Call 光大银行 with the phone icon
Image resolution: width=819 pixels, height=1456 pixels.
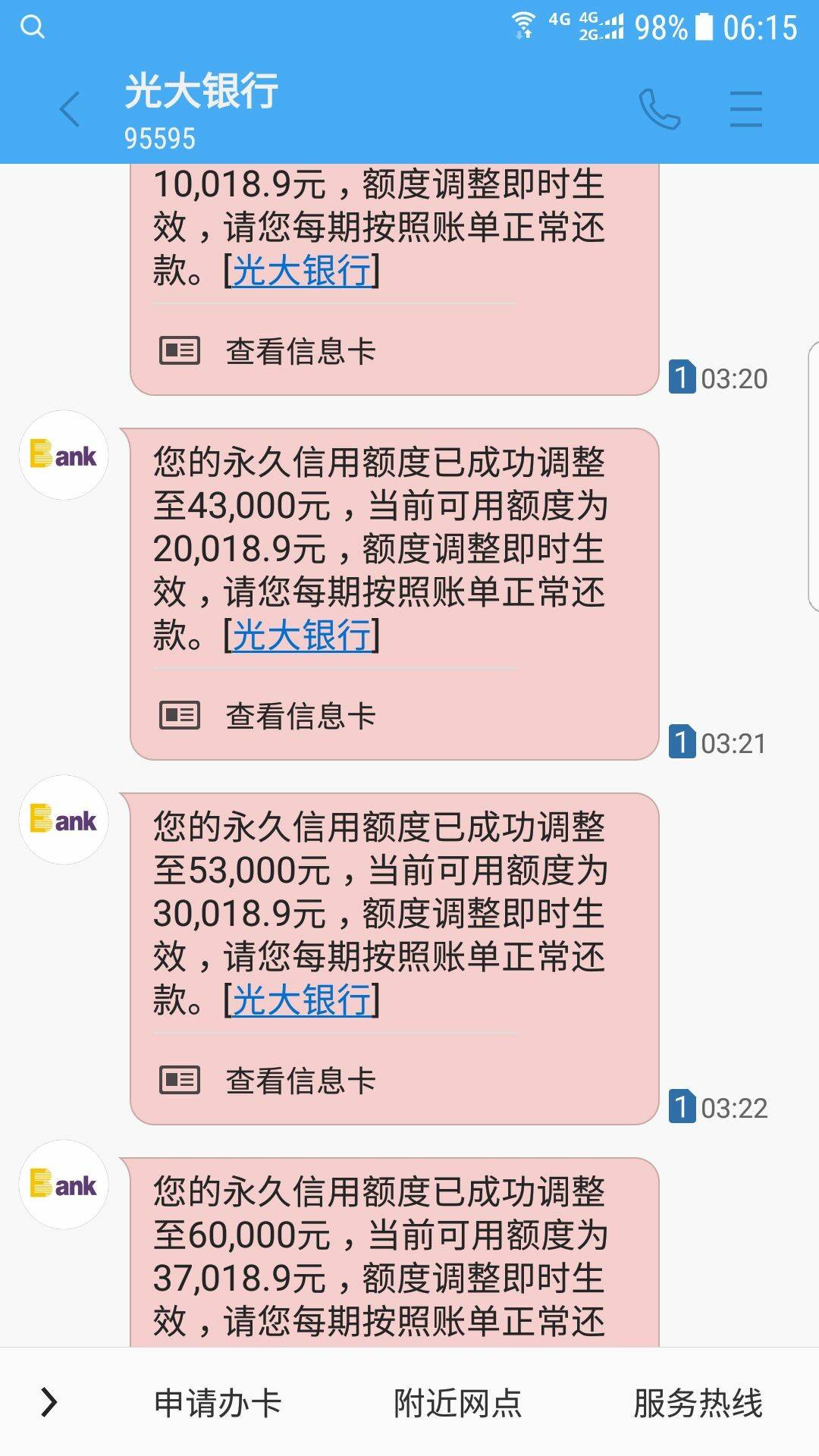click(660, 109)
